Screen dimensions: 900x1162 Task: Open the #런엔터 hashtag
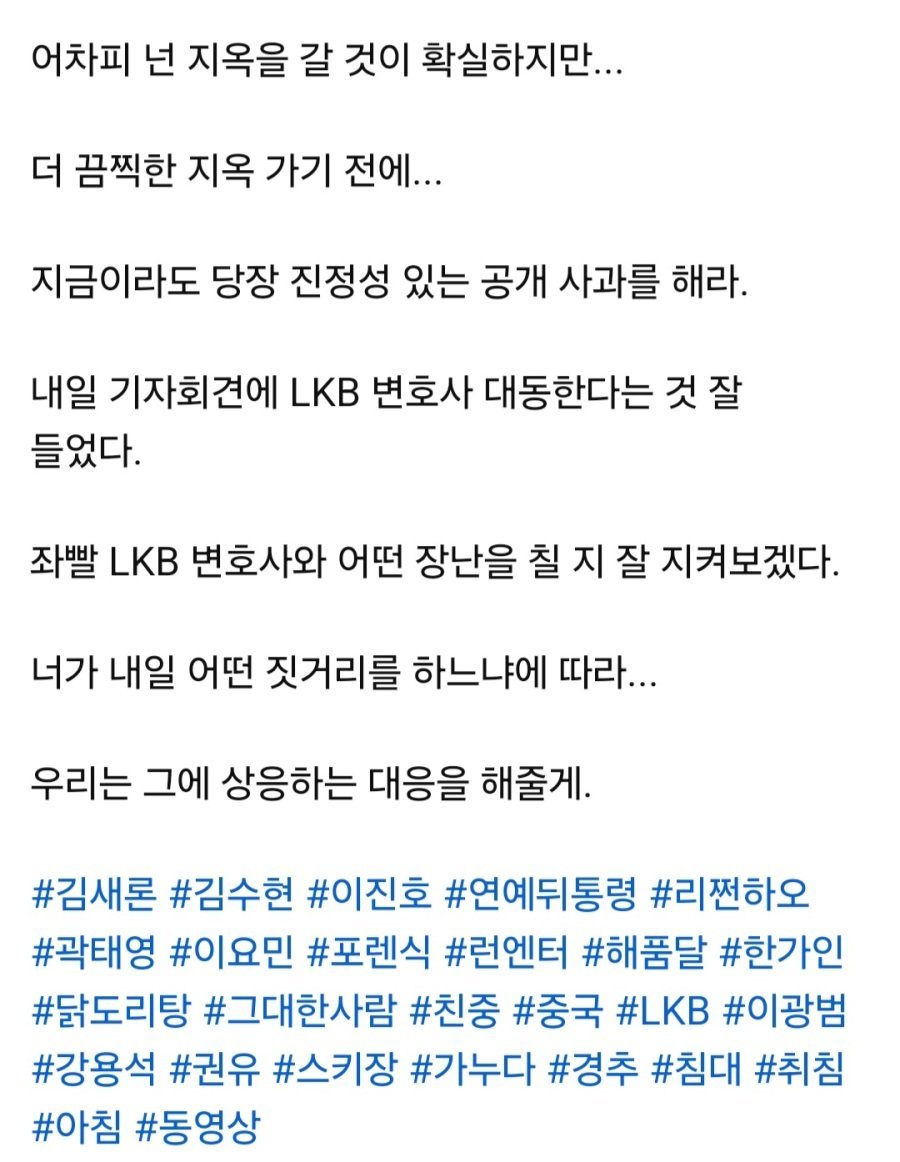(506, 953)
